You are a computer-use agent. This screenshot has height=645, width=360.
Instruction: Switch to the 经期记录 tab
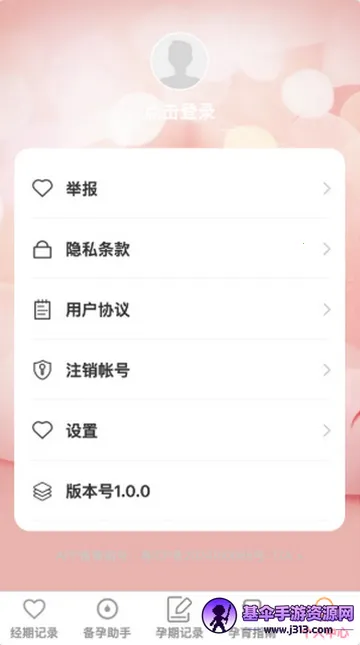(34, 618)
